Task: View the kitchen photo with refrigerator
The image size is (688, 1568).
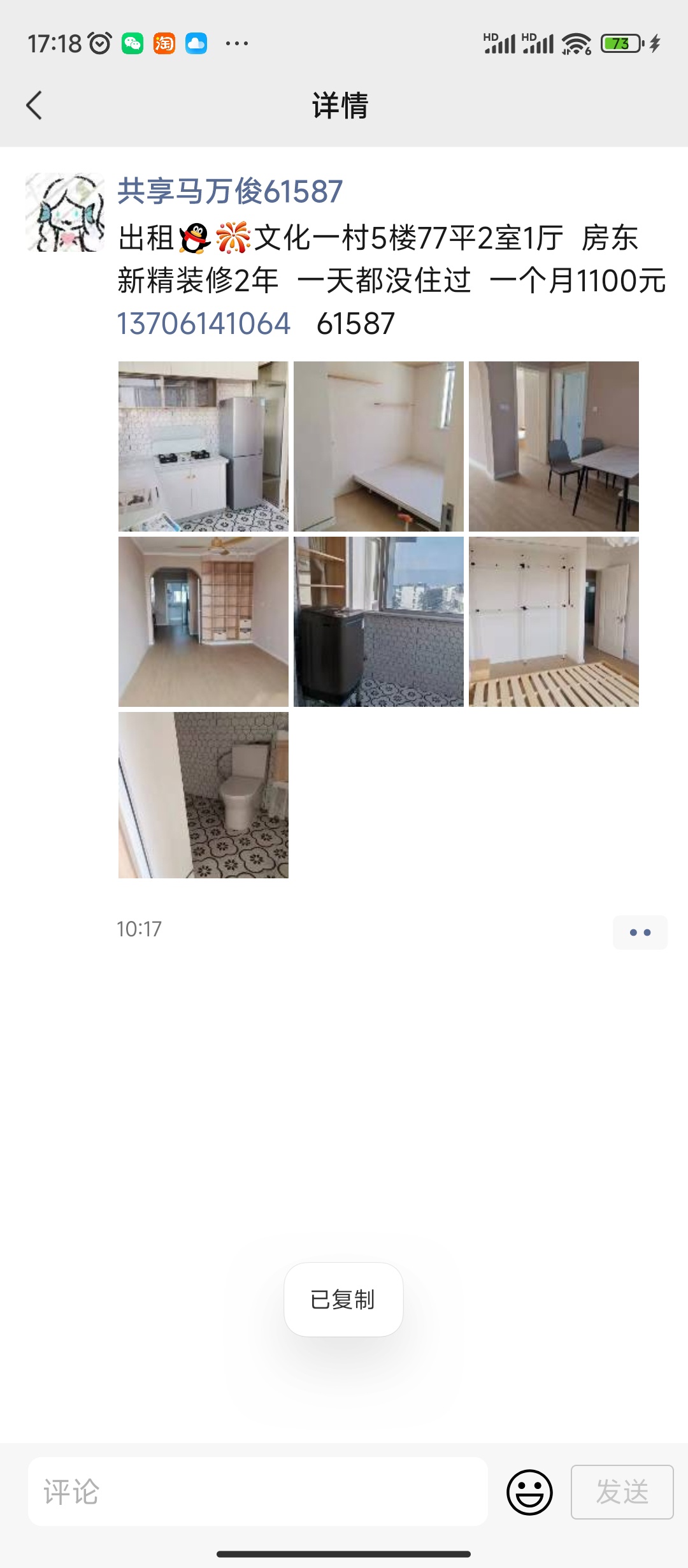Action: point(203,446)
